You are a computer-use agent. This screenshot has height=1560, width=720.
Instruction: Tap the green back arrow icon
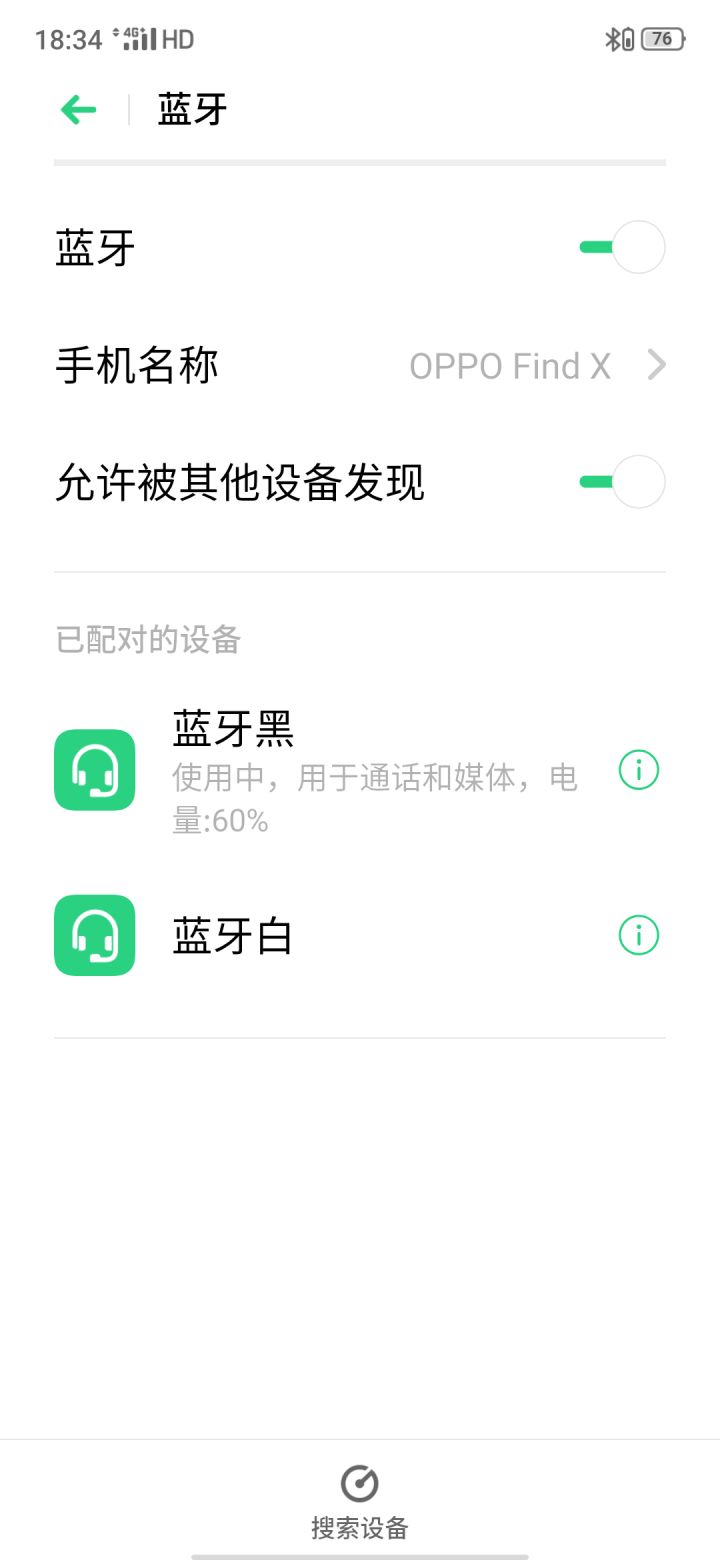point(78,108)
